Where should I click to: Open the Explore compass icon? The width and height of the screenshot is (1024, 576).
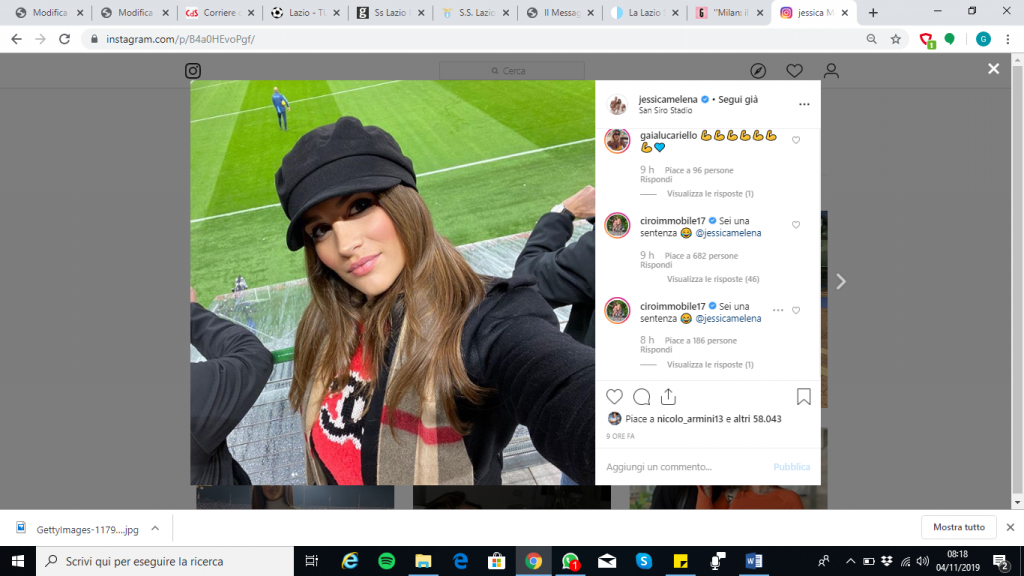click(758, 71)
